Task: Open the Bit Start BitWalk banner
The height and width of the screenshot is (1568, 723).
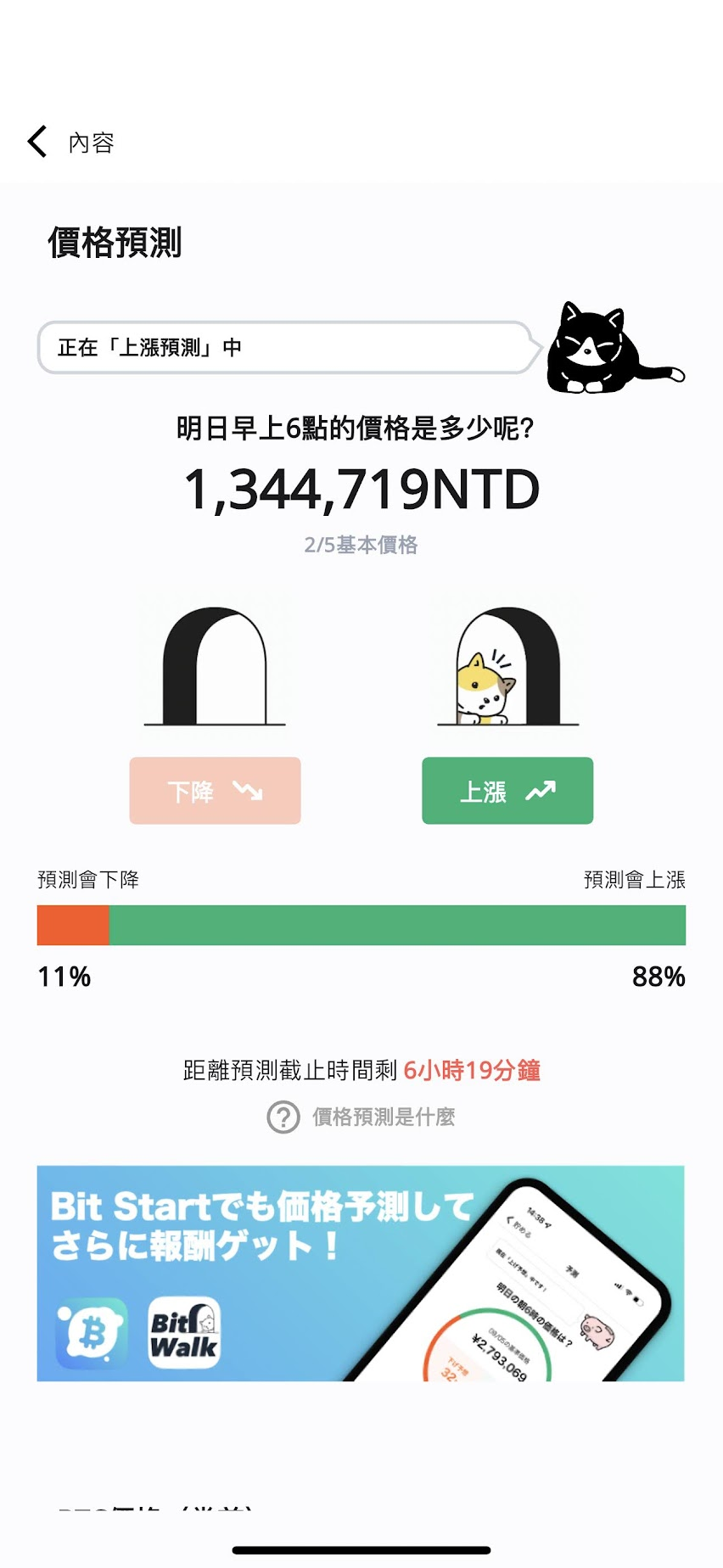Action: point(361,1273)
